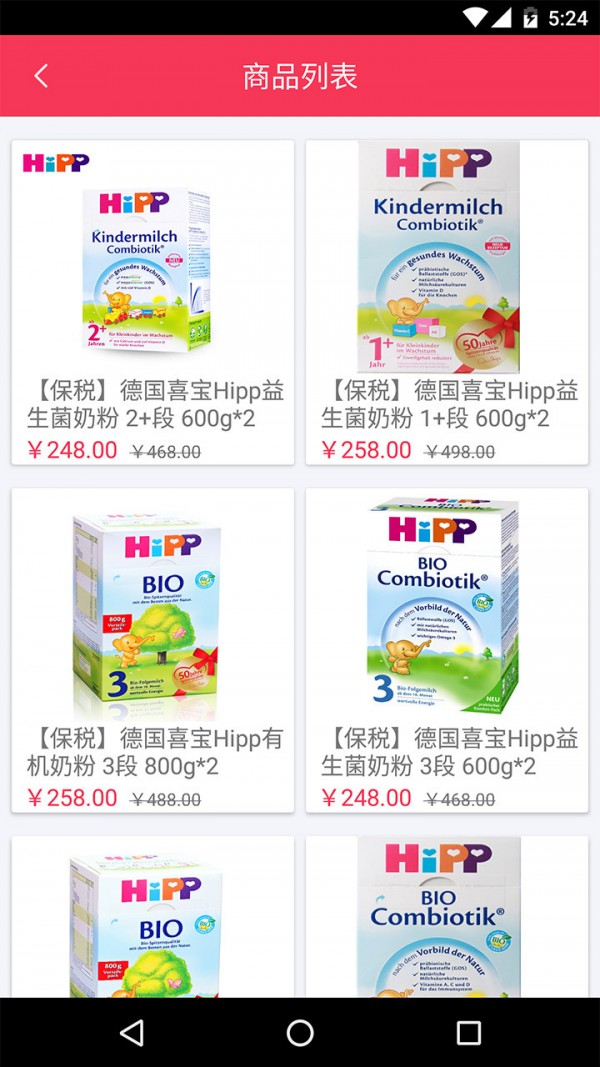Open Hipp益生菌奶粉 1+段 600g*2 product card
This screenshot has width=600, height=1067.
pos(446,302)
